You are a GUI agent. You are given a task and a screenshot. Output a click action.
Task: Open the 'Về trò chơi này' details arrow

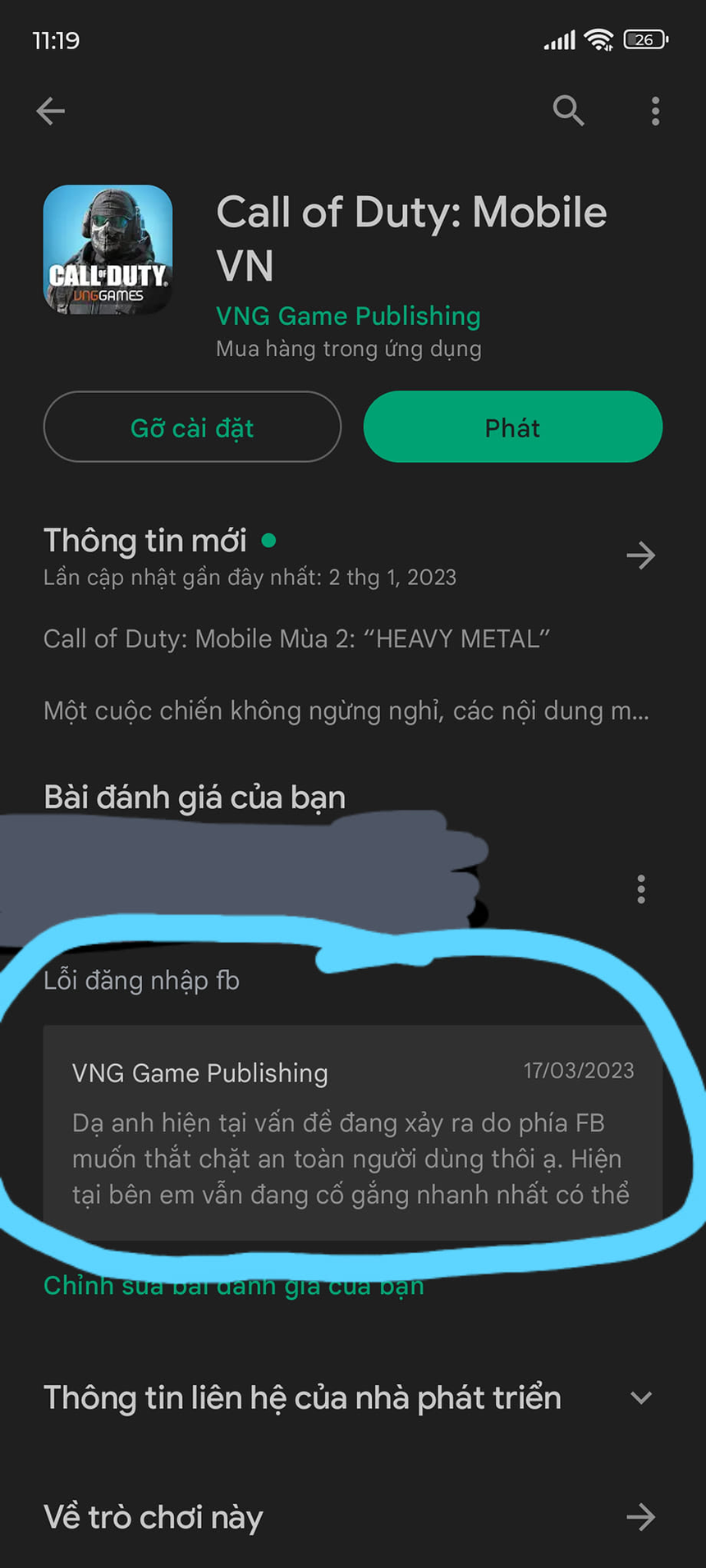coord(641,1517)
